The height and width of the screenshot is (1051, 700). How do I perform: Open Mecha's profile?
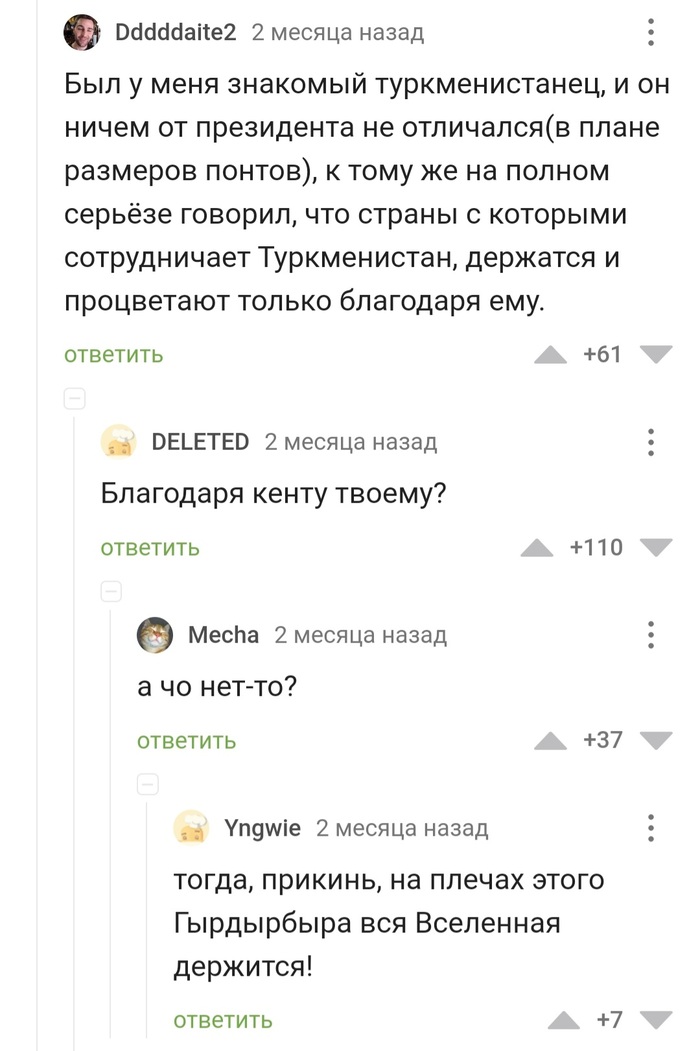click(x=223, y=635)
